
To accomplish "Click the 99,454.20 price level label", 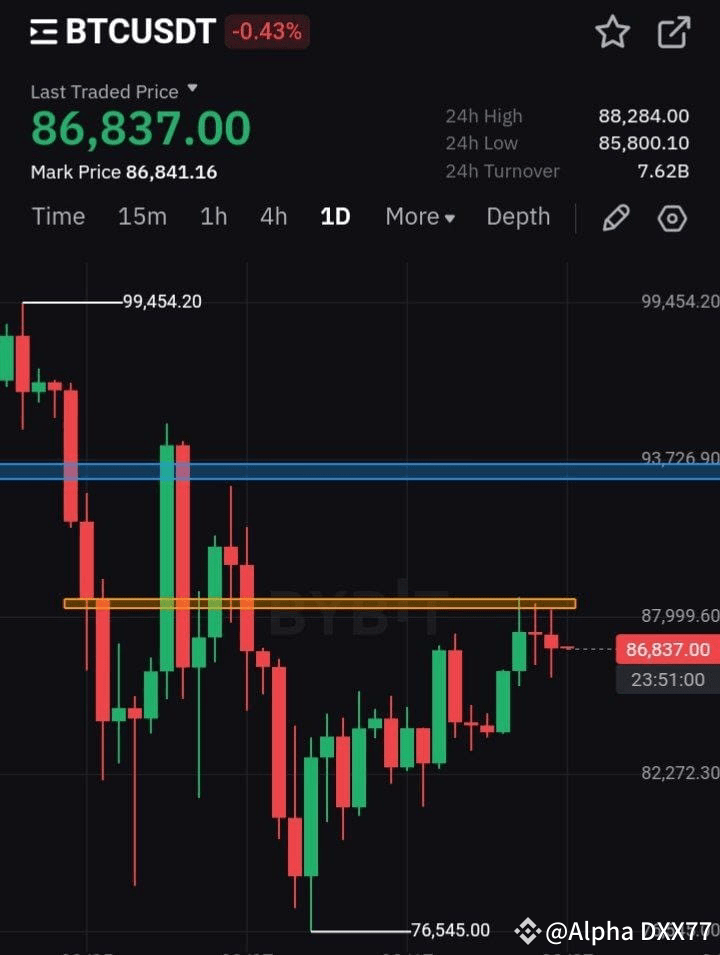I will click(x=161, y=301).
